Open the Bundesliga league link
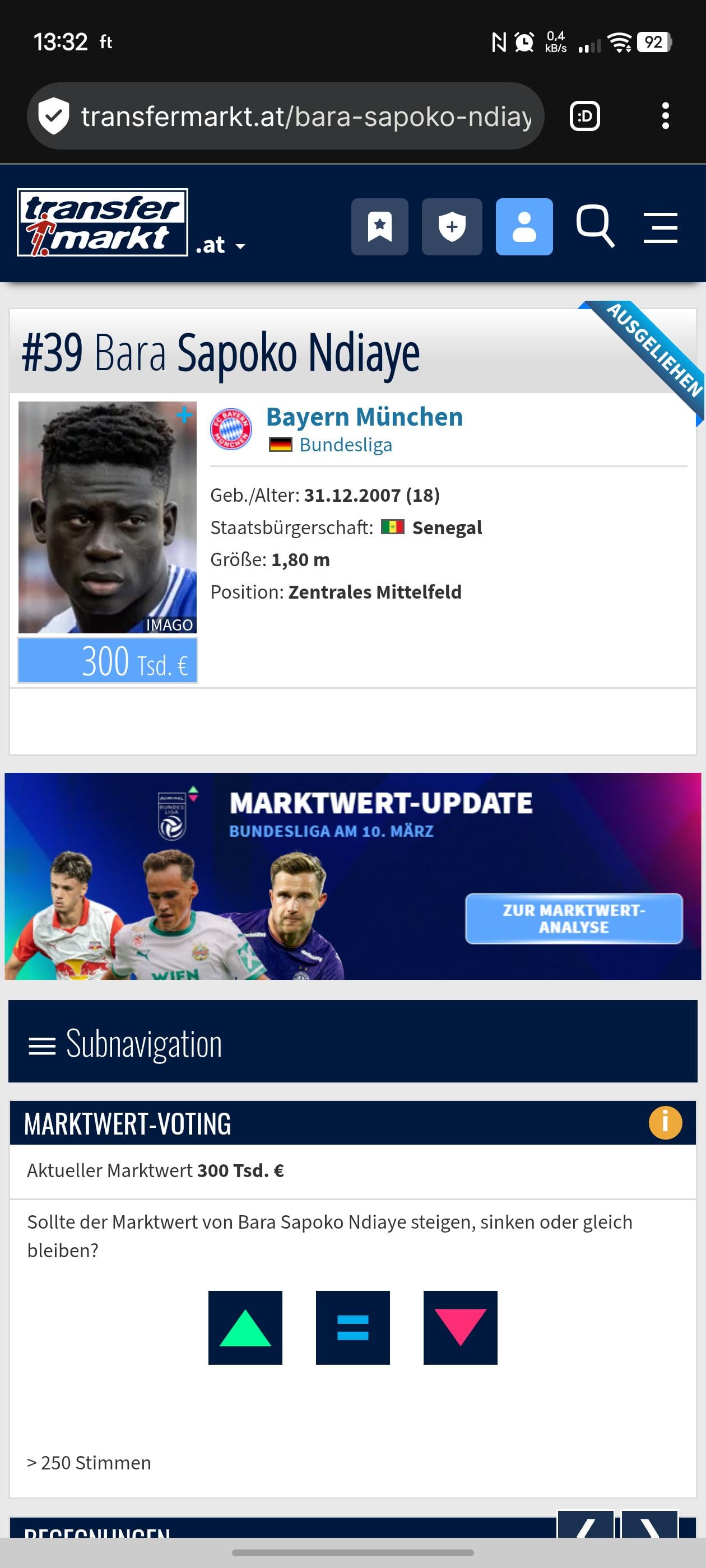This screenshot has height=1568, width=706. click(x=345, y=445)
